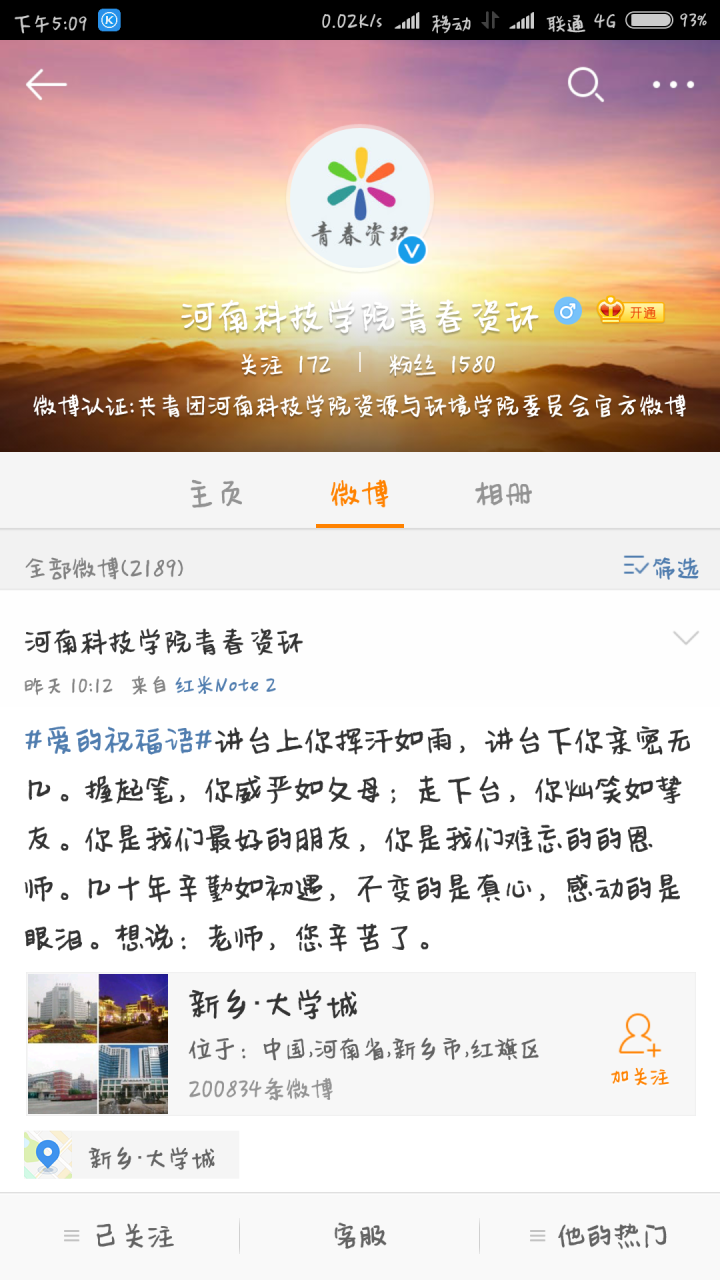
Task: View the 粉丝 1580 followers list
Action: [442, 364]
